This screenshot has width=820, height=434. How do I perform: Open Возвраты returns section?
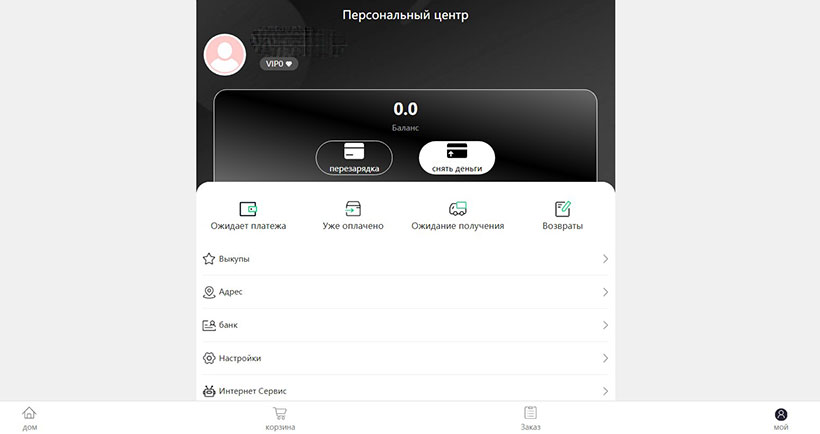point(563,216)
